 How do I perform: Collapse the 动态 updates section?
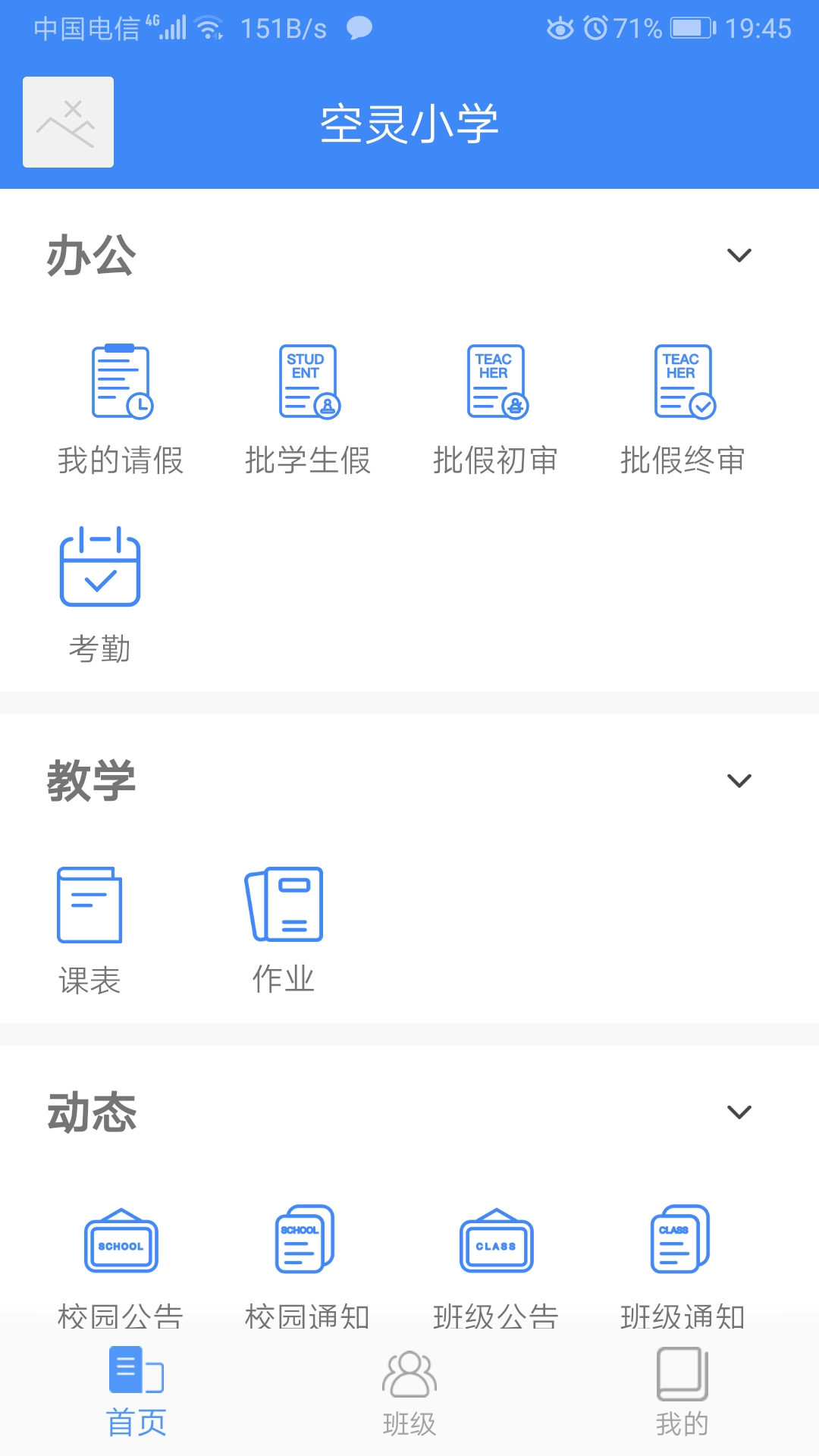click(x=739, y=1112)
